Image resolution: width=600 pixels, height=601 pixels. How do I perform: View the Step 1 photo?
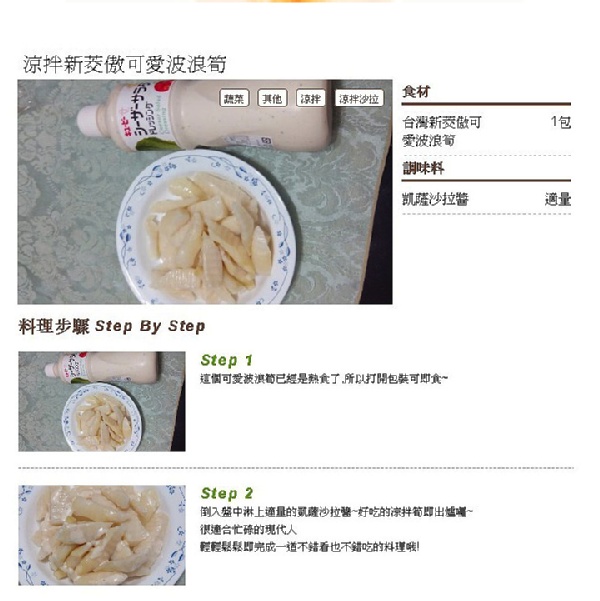pos(102,401)
